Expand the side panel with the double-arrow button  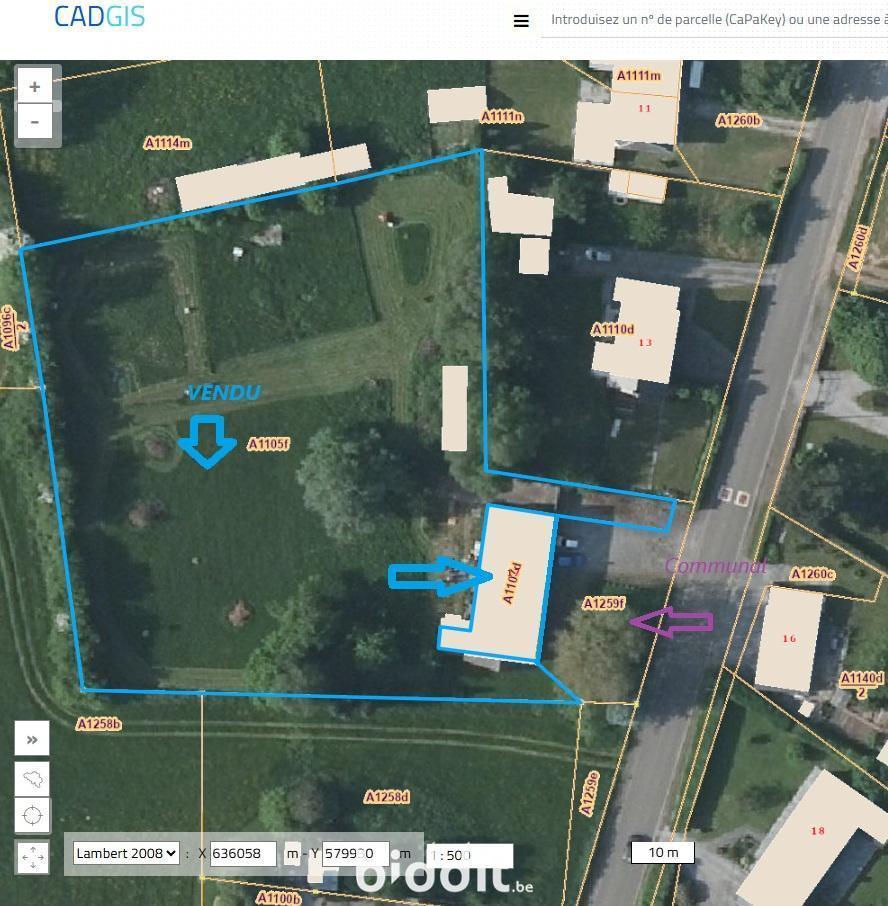(x=32, y=739)
